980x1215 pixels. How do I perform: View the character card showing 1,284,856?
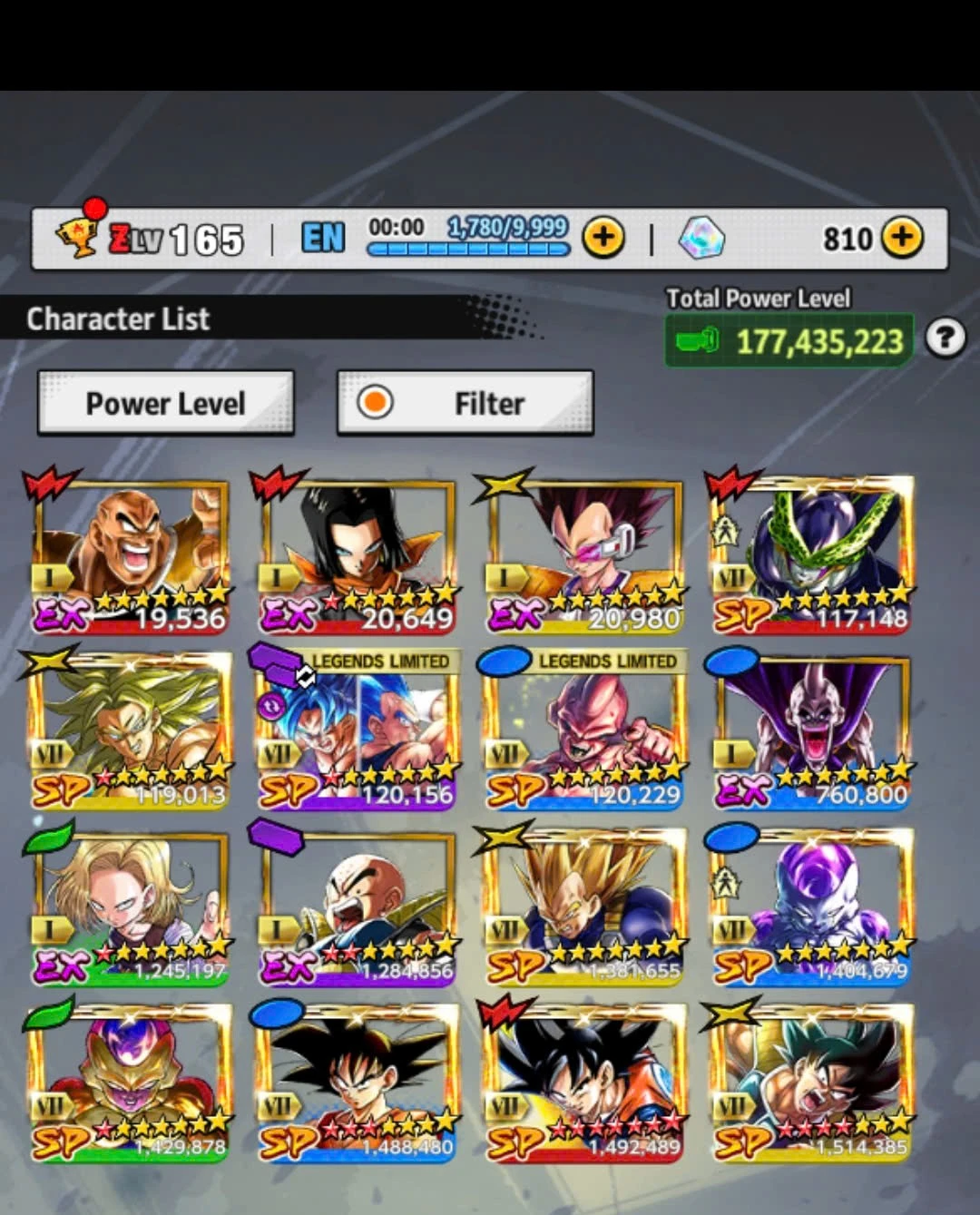tap(357, 907)
